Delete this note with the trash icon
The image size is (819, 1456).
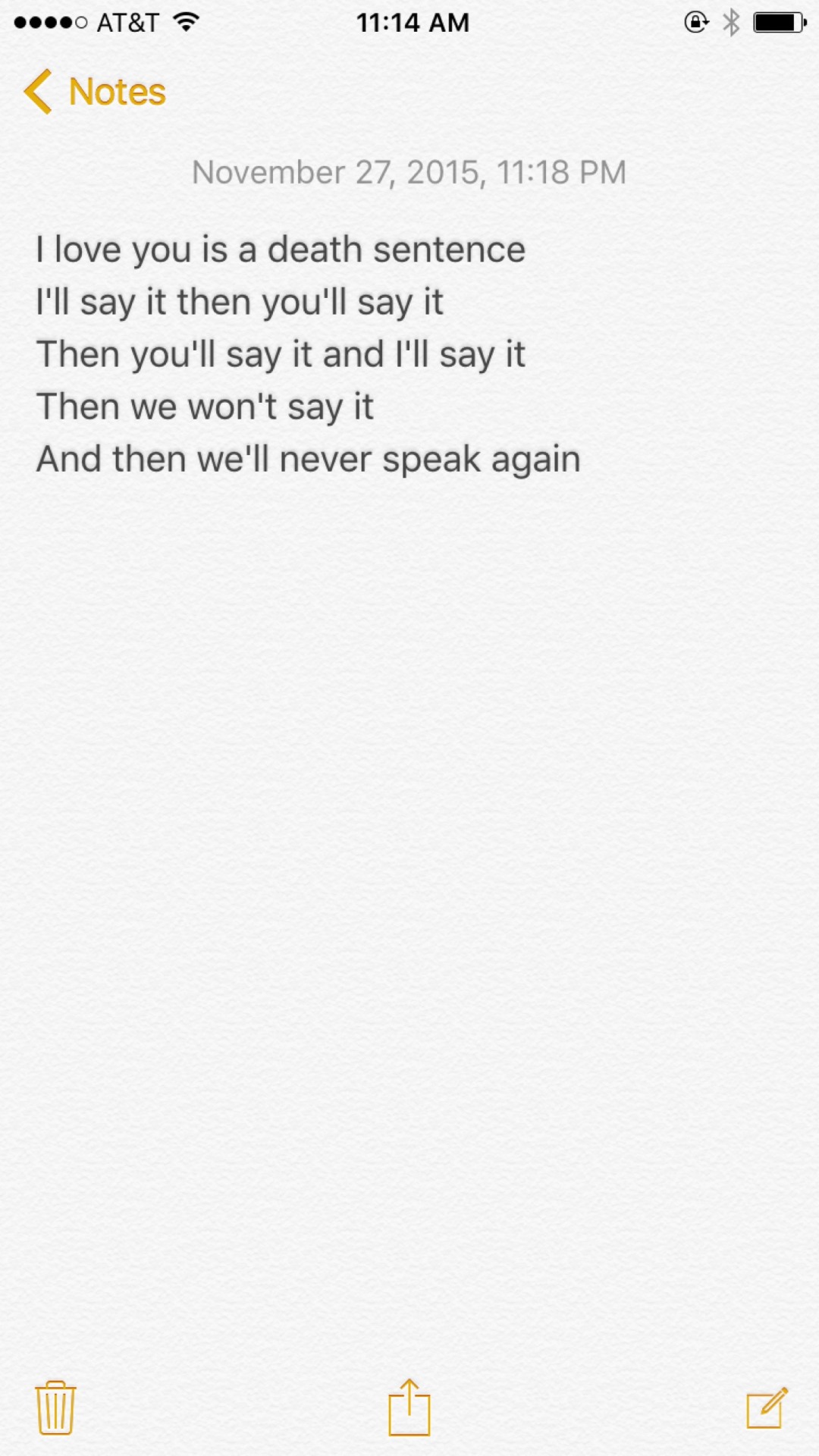55,1407
